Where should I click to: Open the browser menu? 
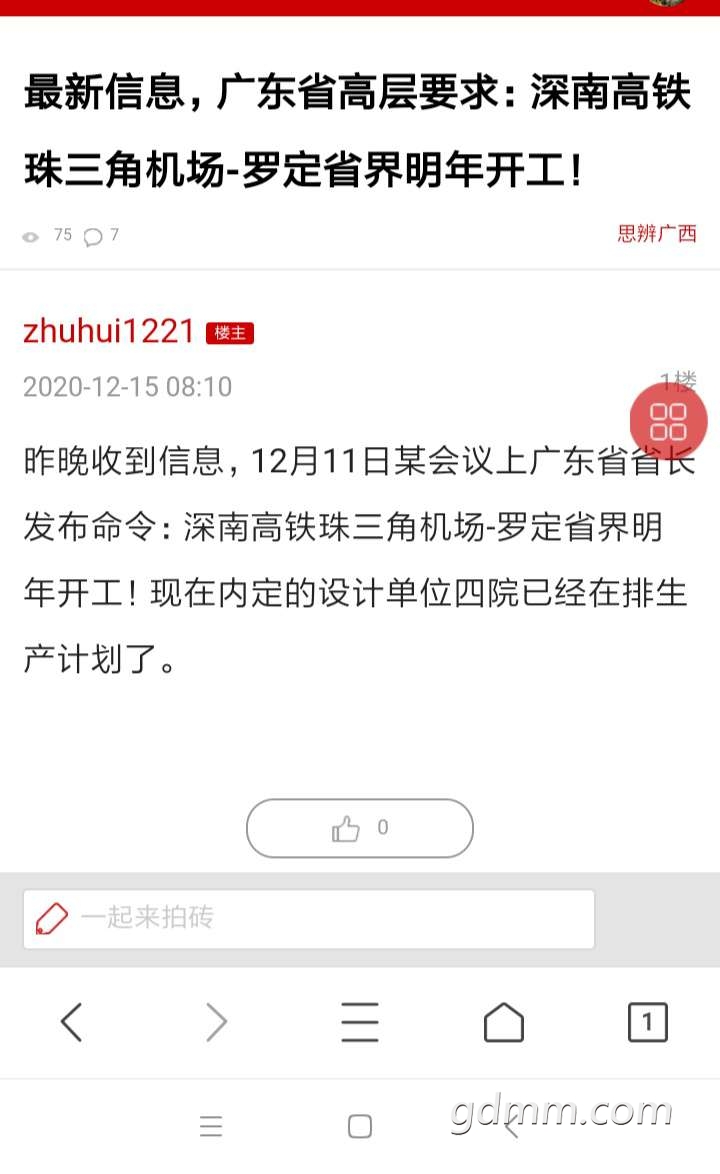click(x=359, y=1022)
